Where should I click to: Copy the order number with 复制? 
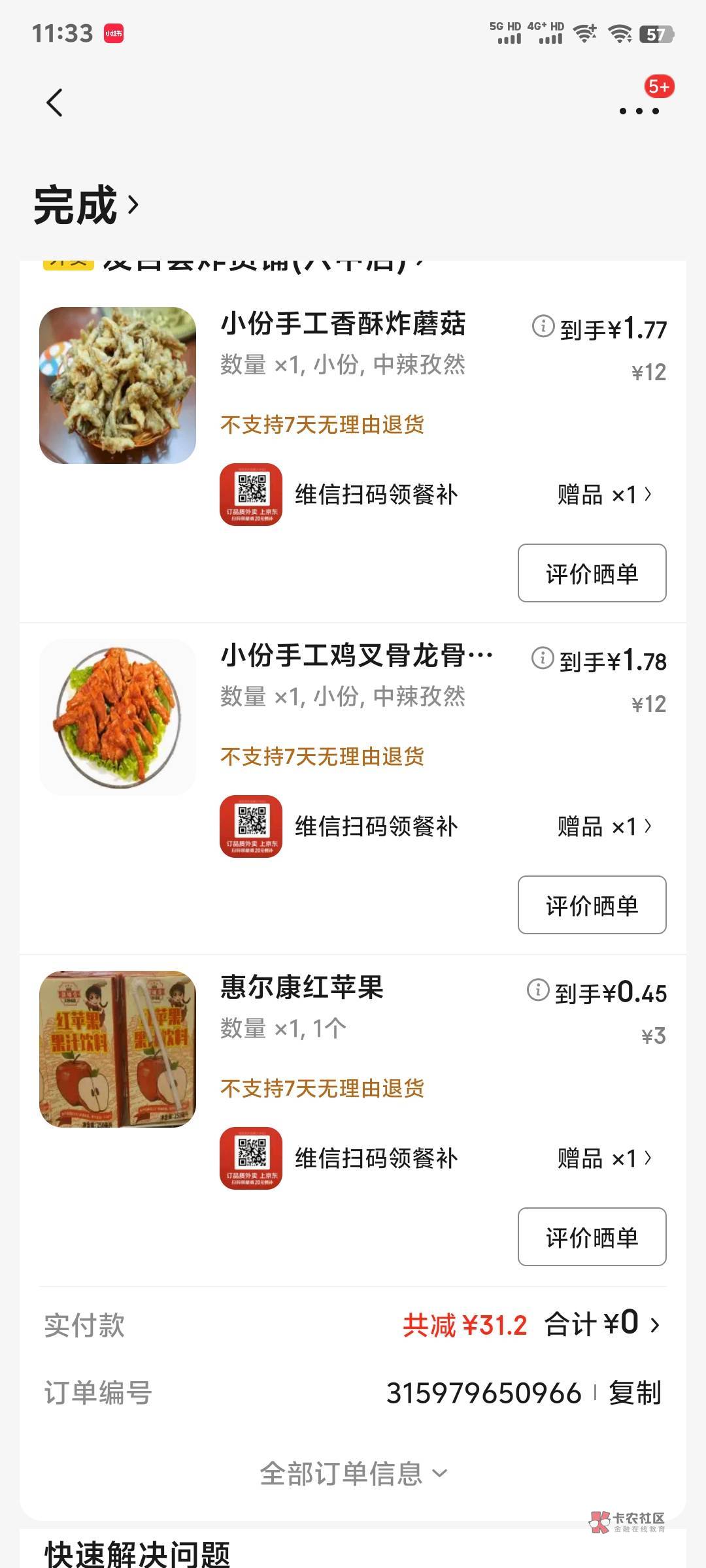634,1392
